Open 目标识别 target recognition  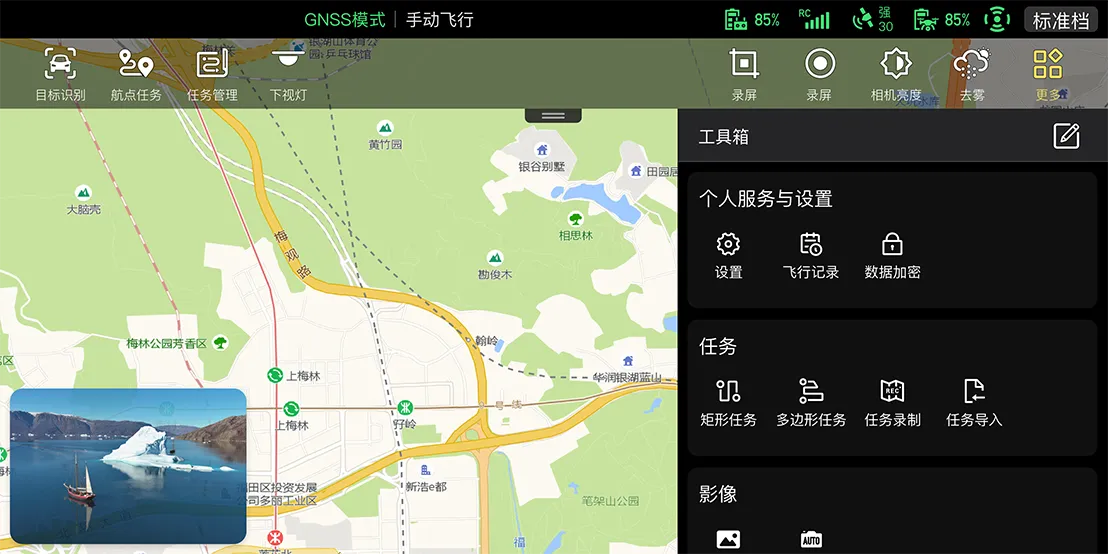click(x=60, y=73)
